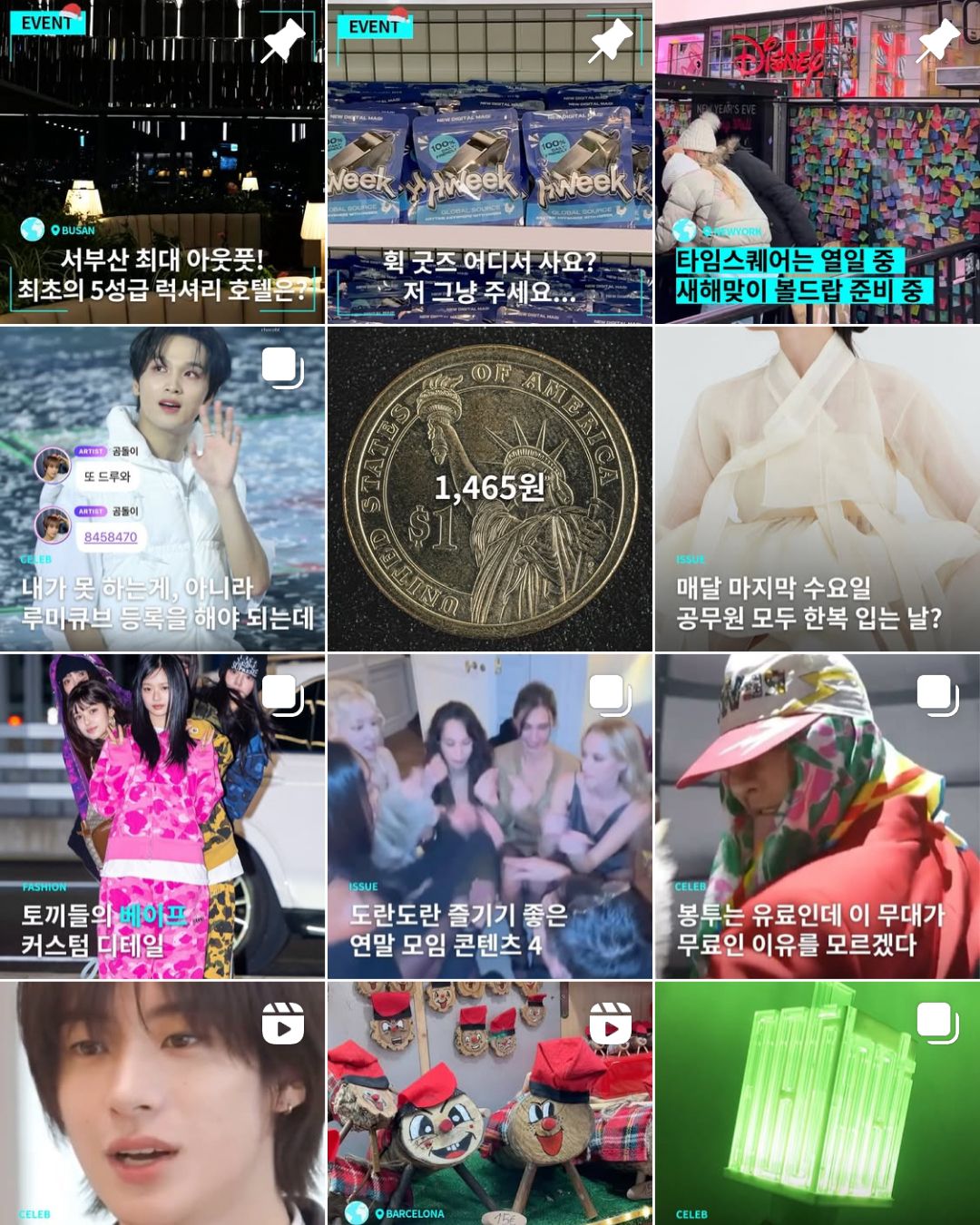Open the 베이프 커스텀 디테일 fashion post
980x1225 pixels.
tap(162, 815)
